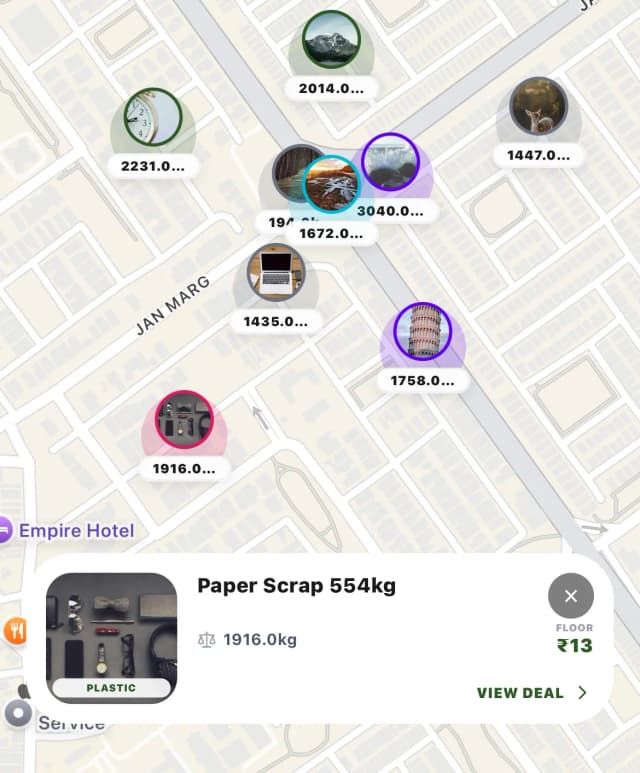Image resolution: width=640 pixels, height=773 pixels.
Task: Select the clock marker labeled 2231.0
Action: pyautogui.click(x=152, y=118)
